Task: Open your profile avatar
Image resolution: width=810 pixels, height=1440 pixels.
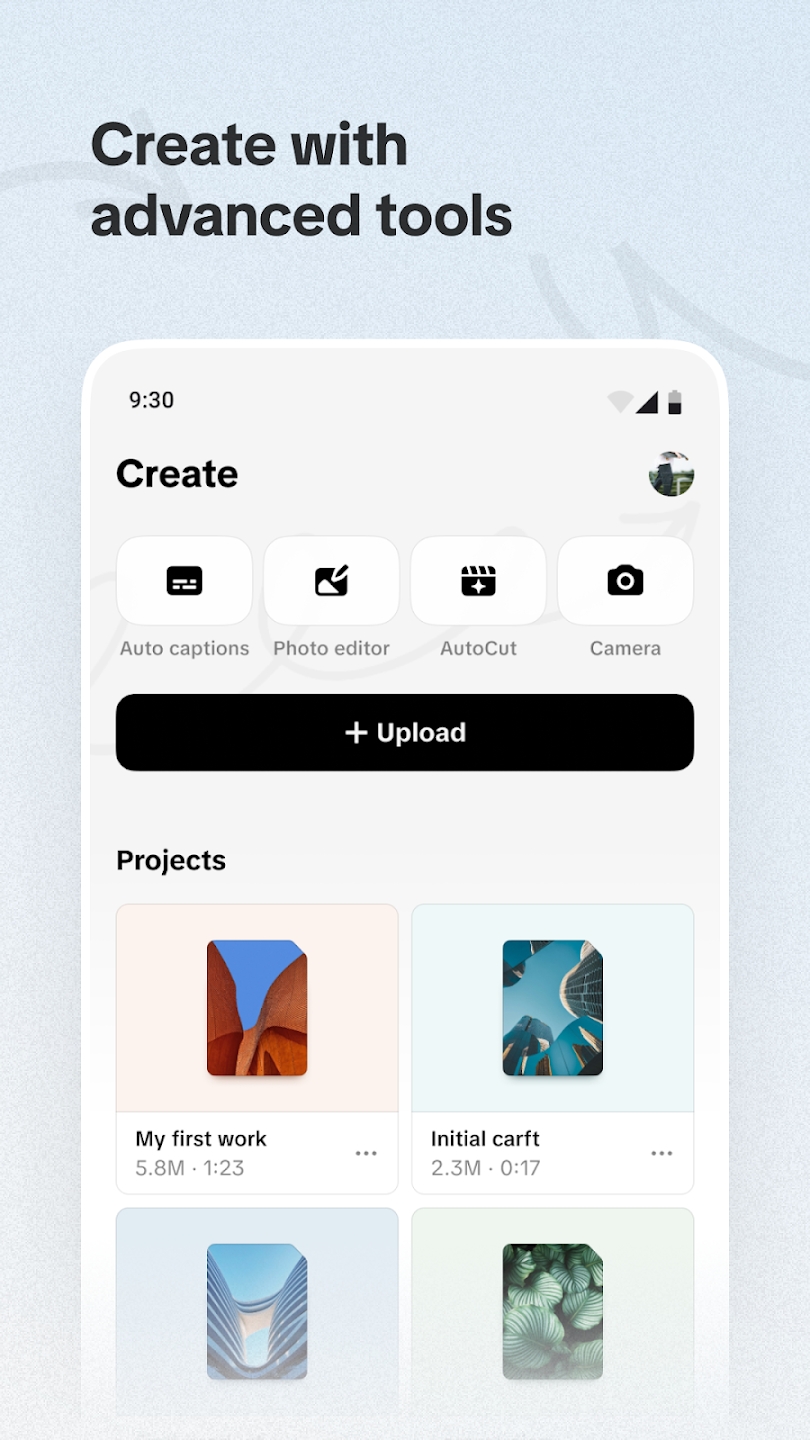Action: (x=671, y=474)
